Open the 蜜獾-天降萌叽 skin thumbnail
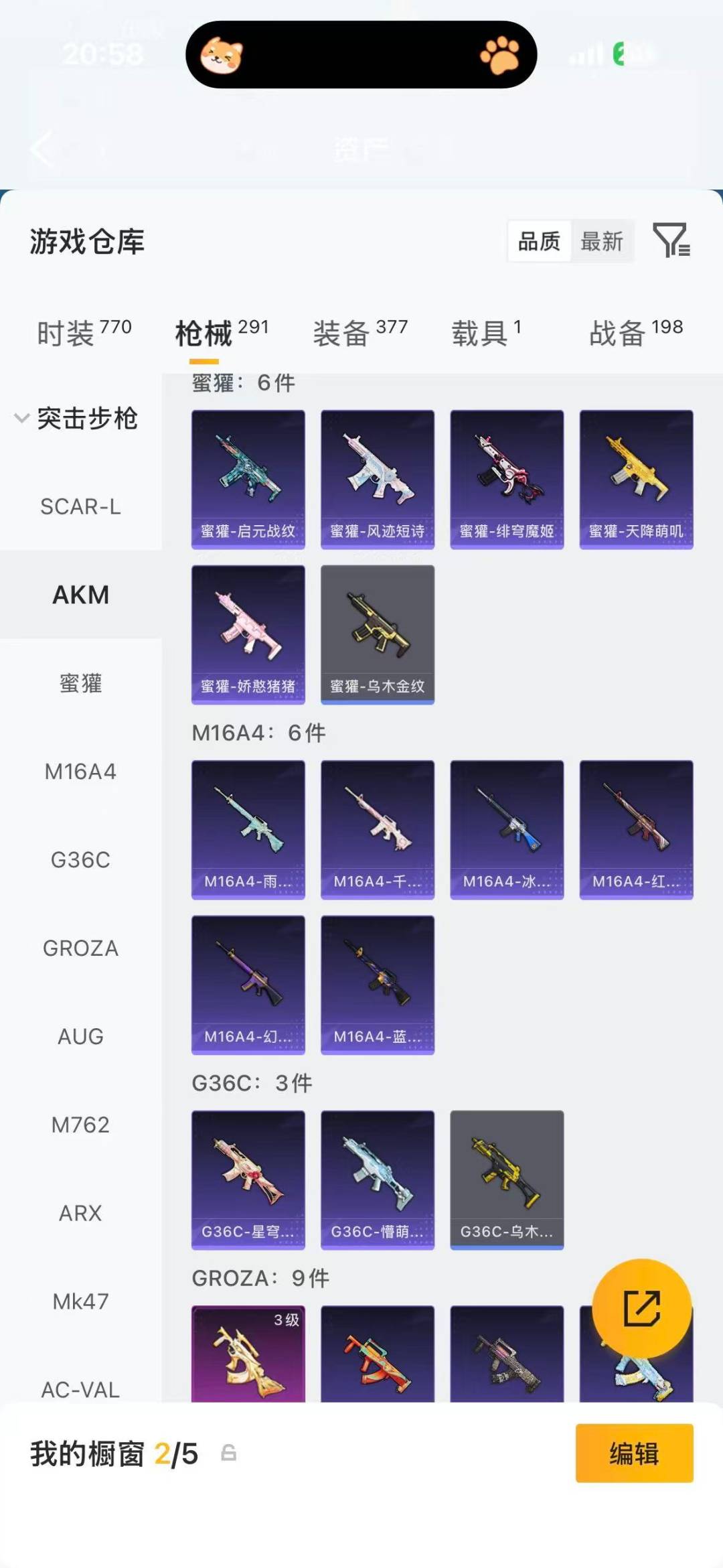This screenshot has width=723, height=1568. [x=635, y=478]
